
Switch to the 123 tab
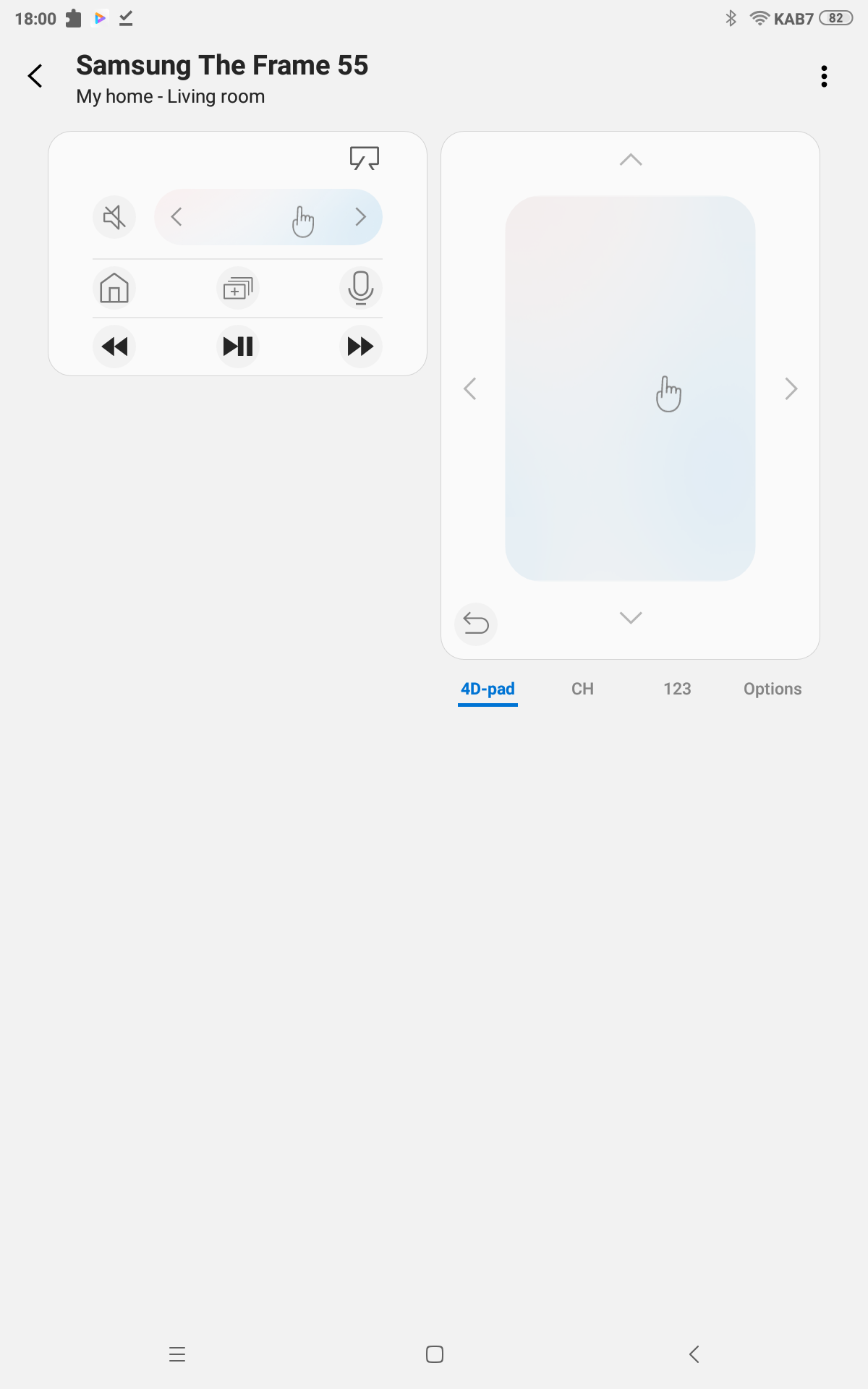677,689
